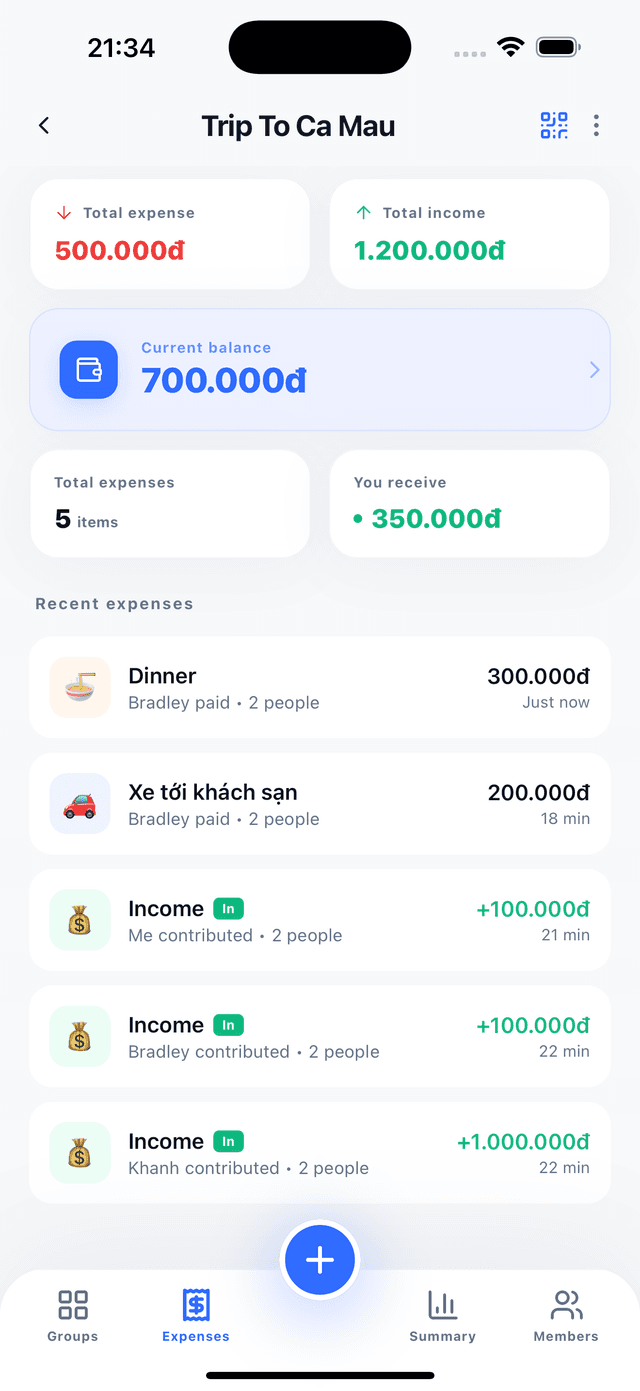Switch to the Groups tab
The width and height of the screenshot is (640, 1391).
point(73,1316)
